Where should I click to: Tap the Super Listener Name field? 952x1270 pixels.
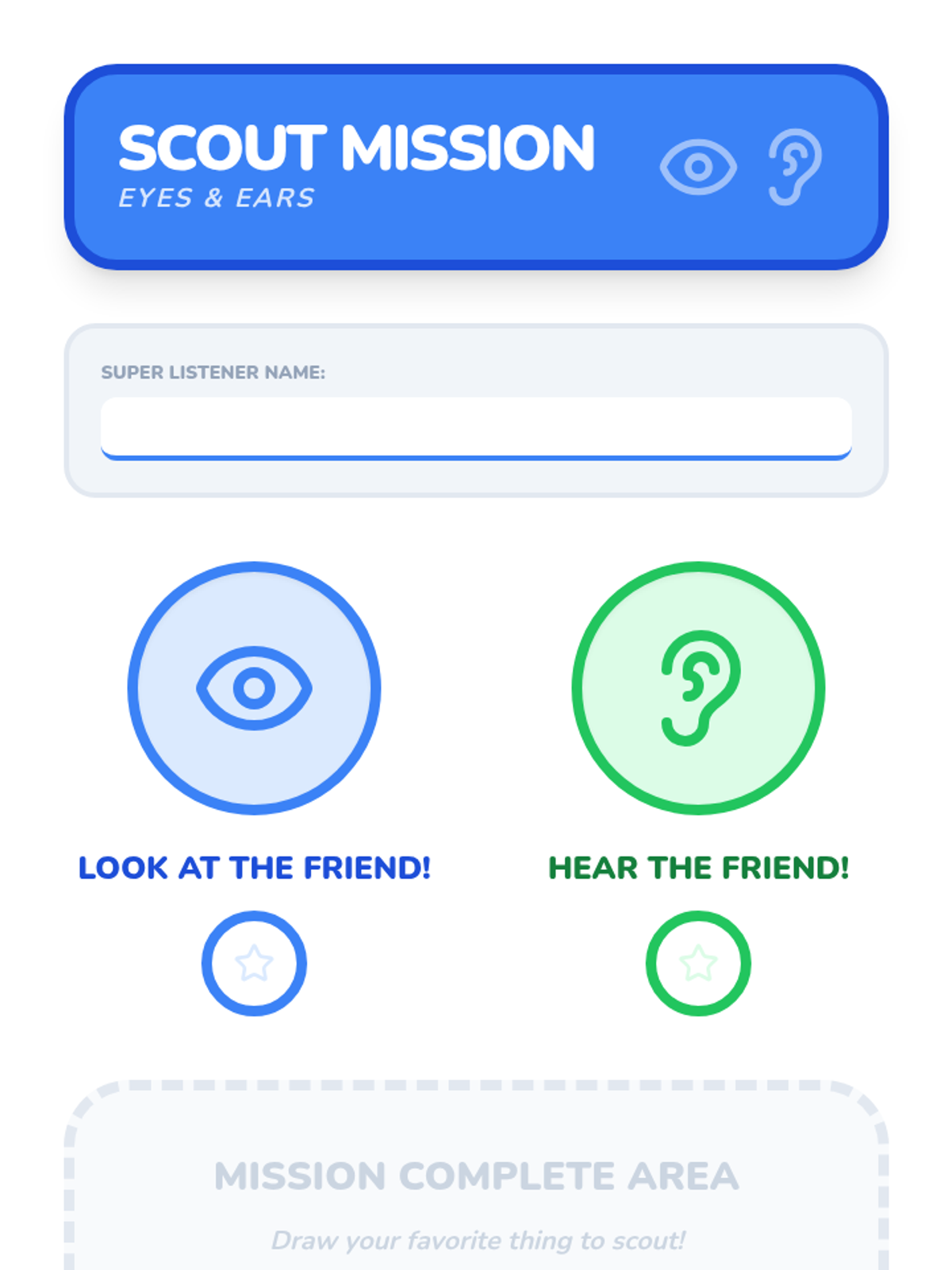pos(476,428)
